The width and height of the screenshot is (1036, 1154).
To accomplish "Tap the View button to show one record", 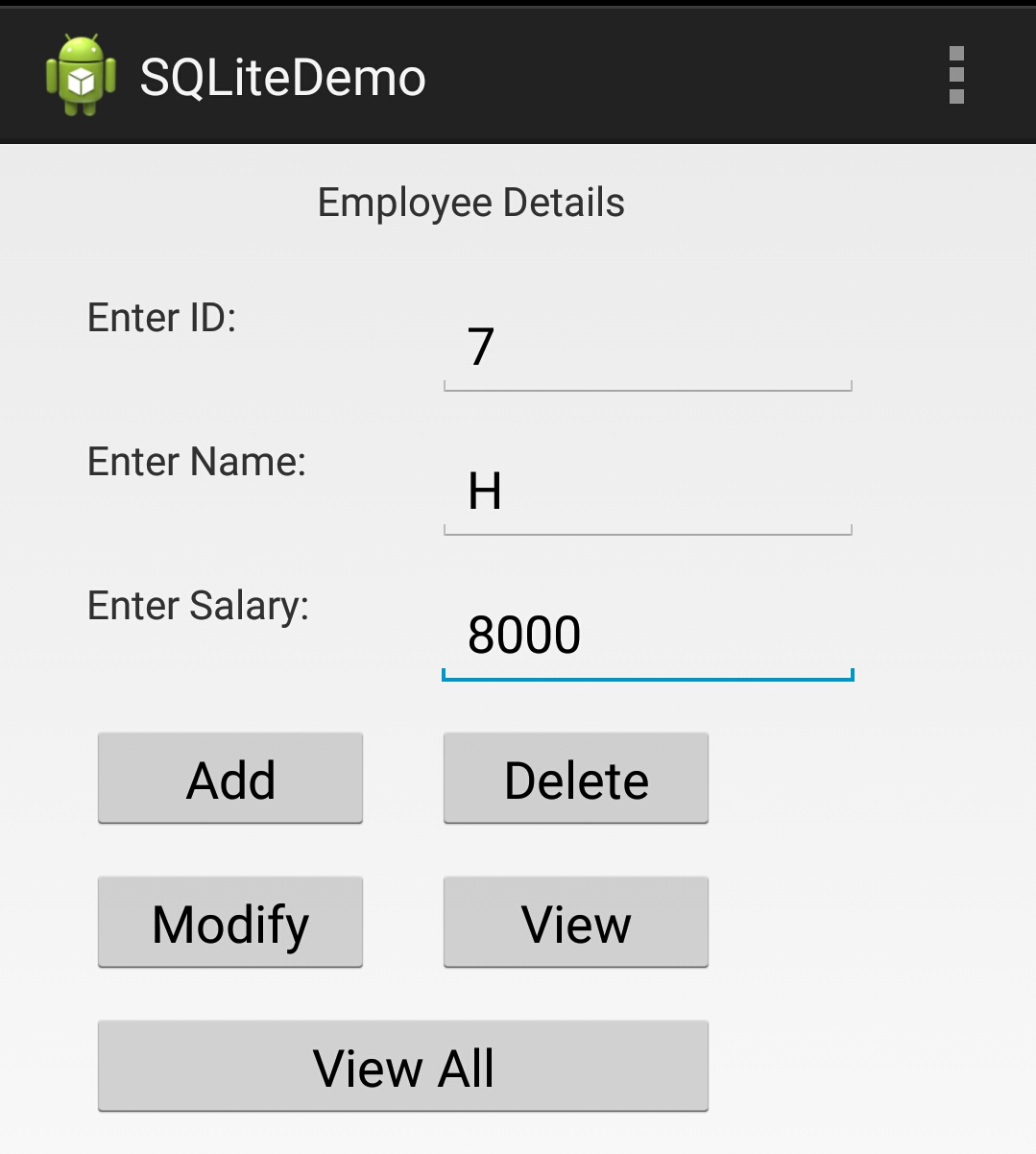I will 575,922.
